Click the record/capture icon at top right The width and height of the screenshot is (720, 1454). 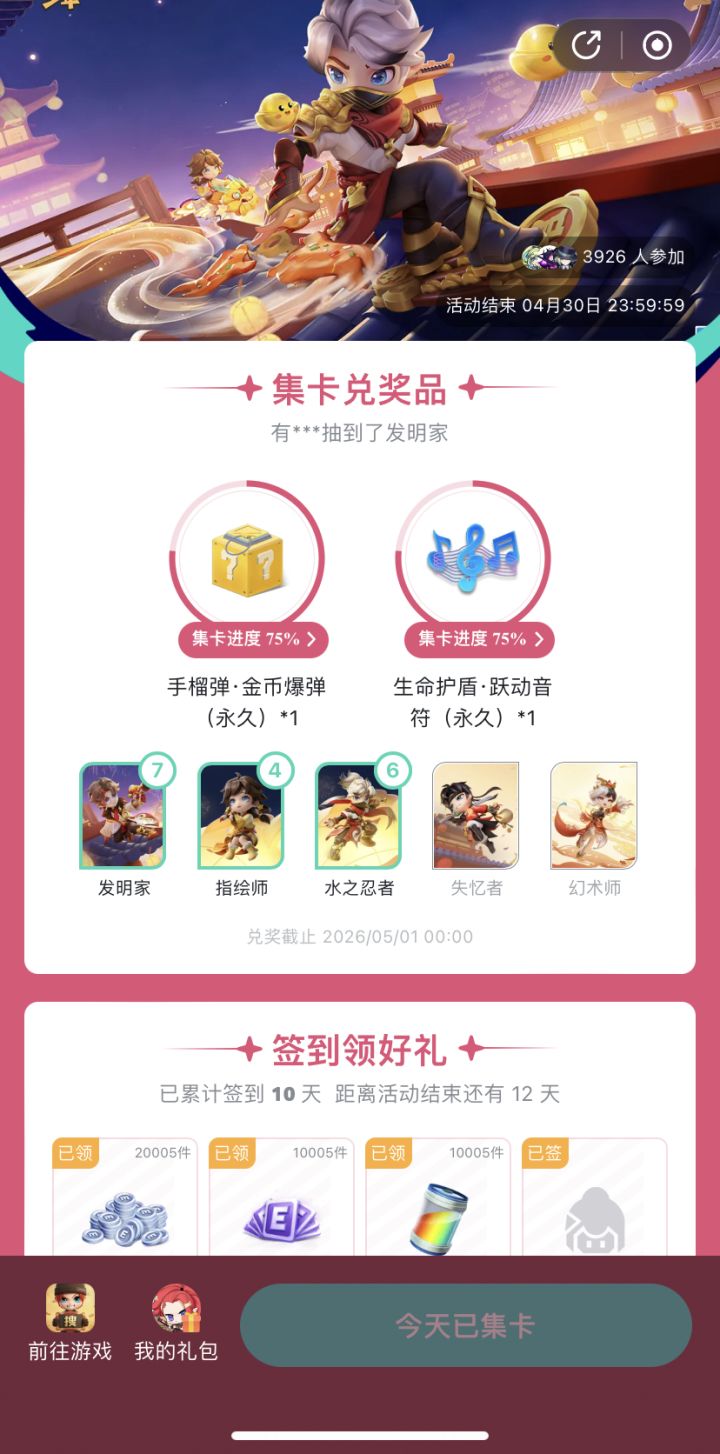click(657, 47)
